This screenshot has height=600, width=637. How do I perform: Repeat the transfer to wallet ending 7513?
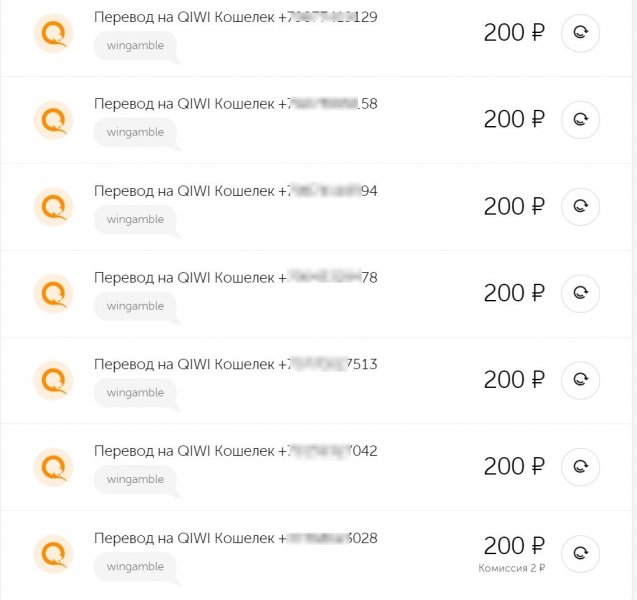(x=580, y=380)
